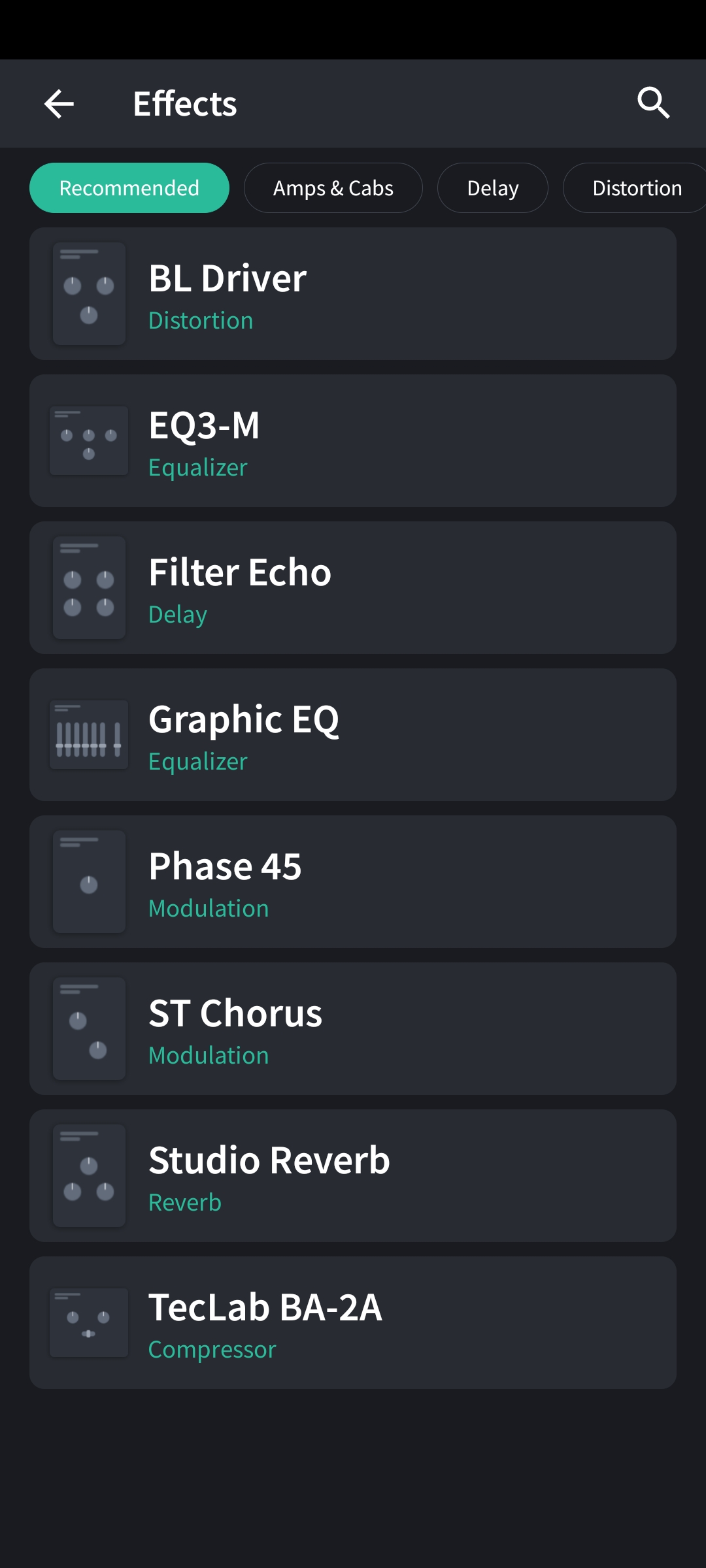
Task: Choose the EQ3-M equalizer
Action: [353, 441]
